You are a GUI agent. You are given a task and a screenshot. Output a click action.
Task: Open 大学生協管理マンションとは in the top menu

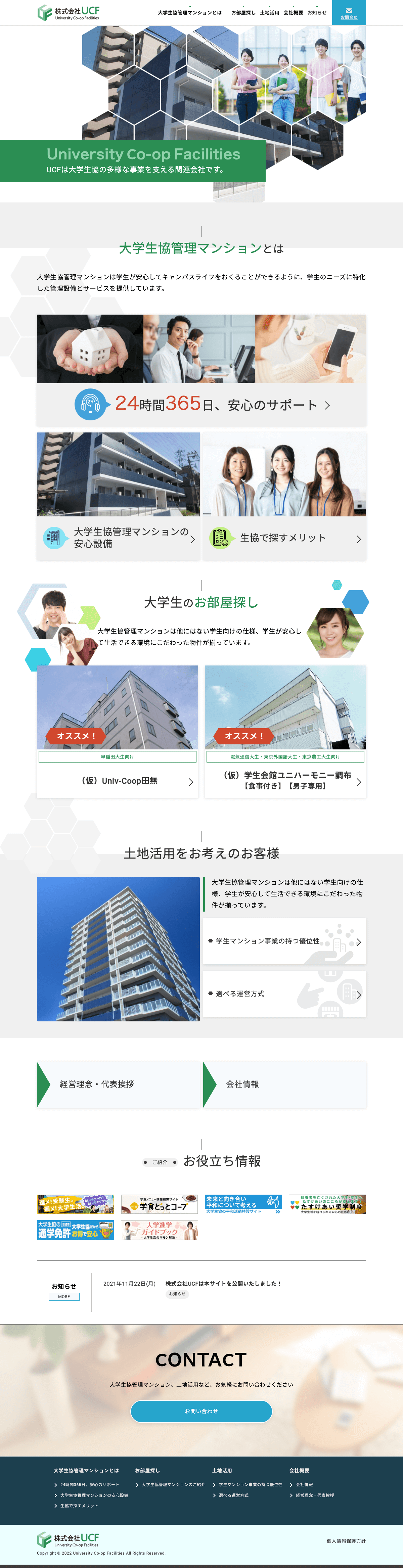click(x=189, y=13)
